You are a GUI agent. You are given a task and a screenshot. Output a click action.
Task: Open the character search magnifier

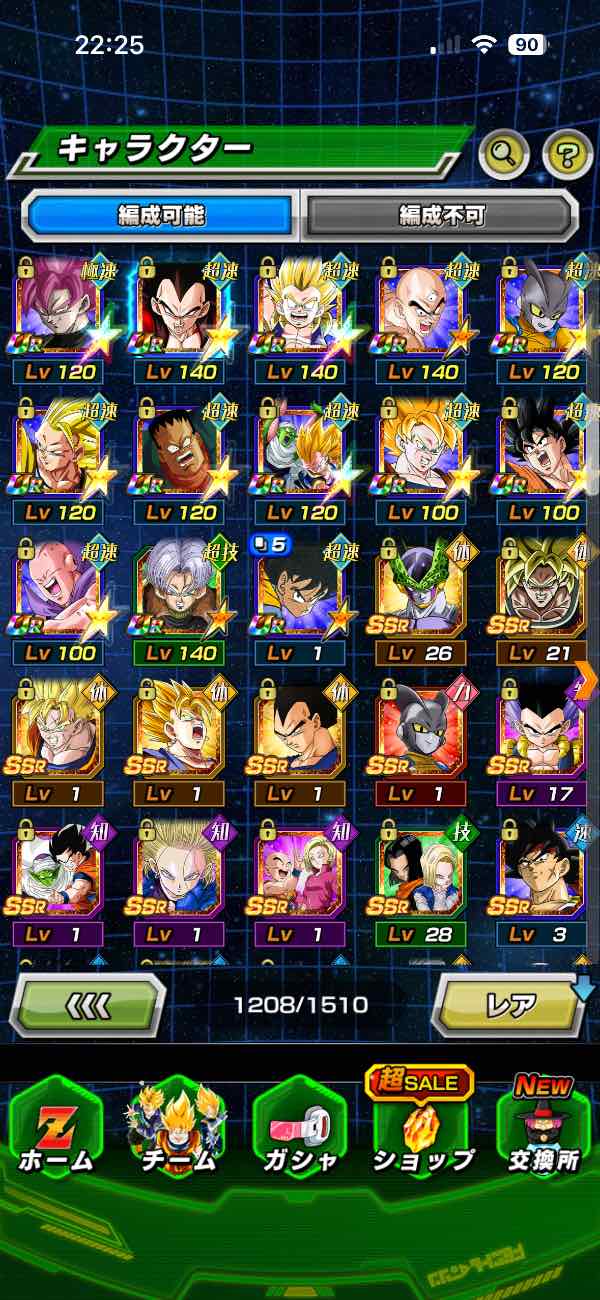(505, 153)
